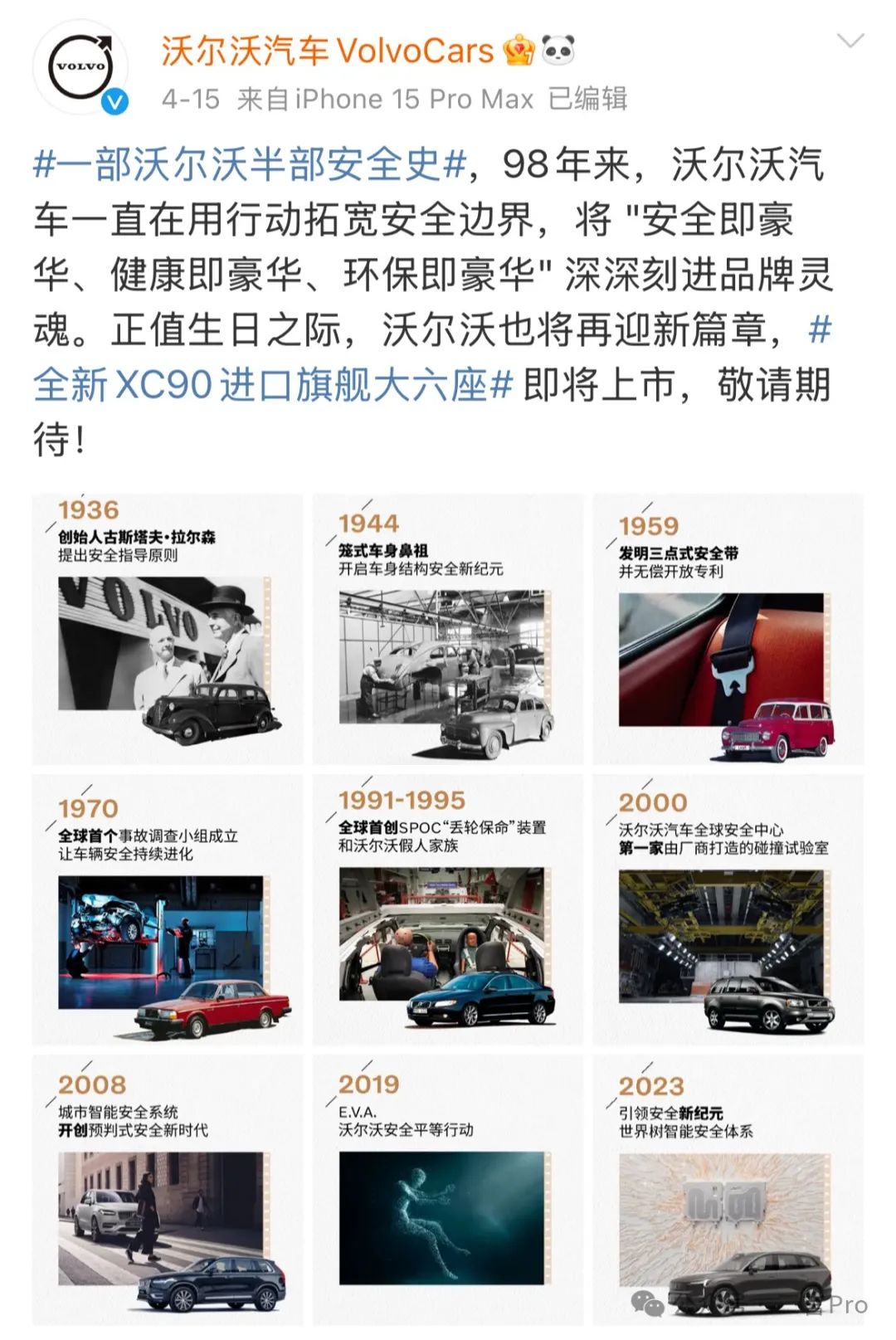Viewport: 896px width, 1340px height.
Task: View the 1944 cage body image
Action: pyautogui.click(x=448, y=629)
